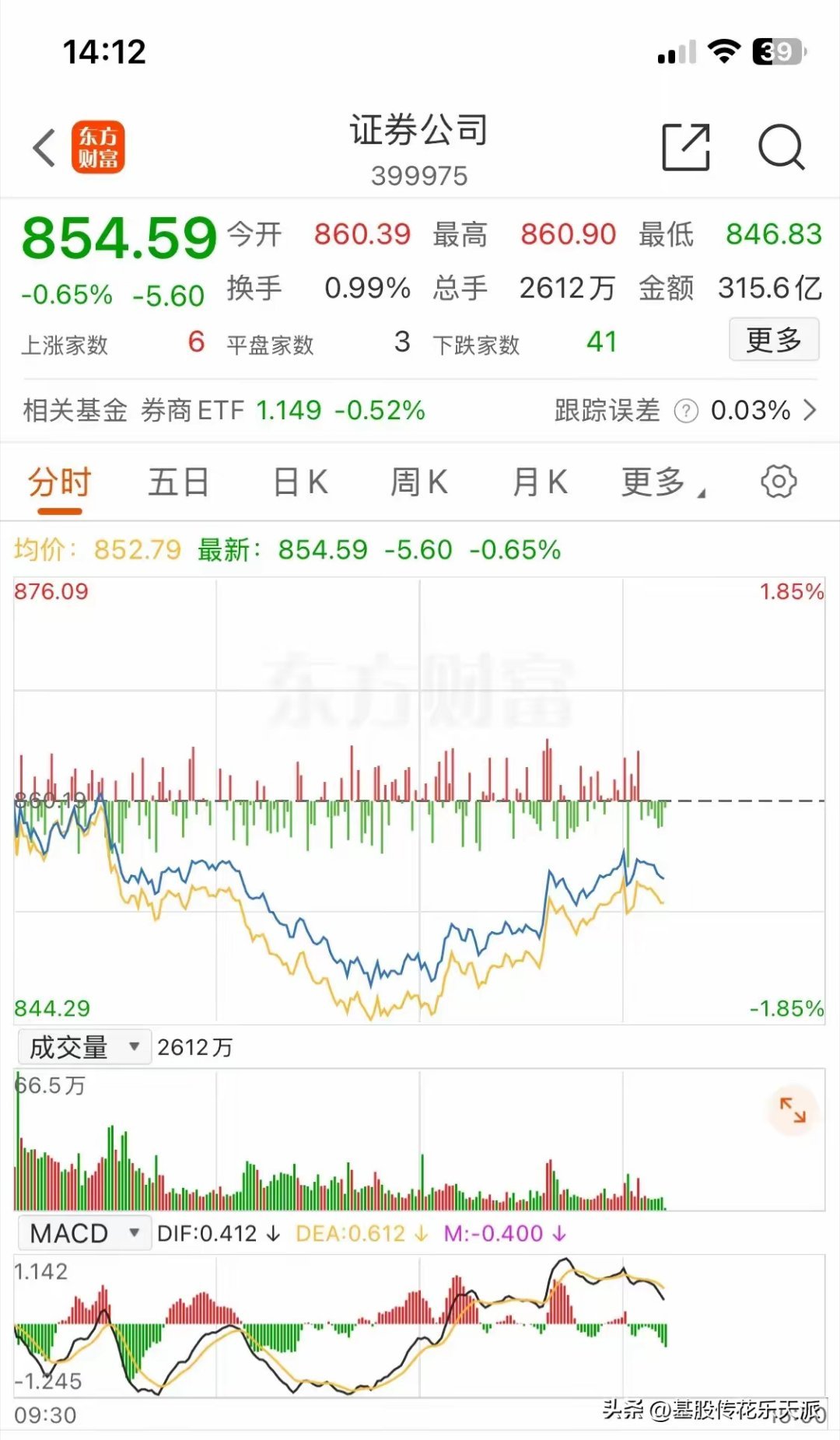Open the 跟踪误差 help question mark
840x1440 pixels.
686,411
